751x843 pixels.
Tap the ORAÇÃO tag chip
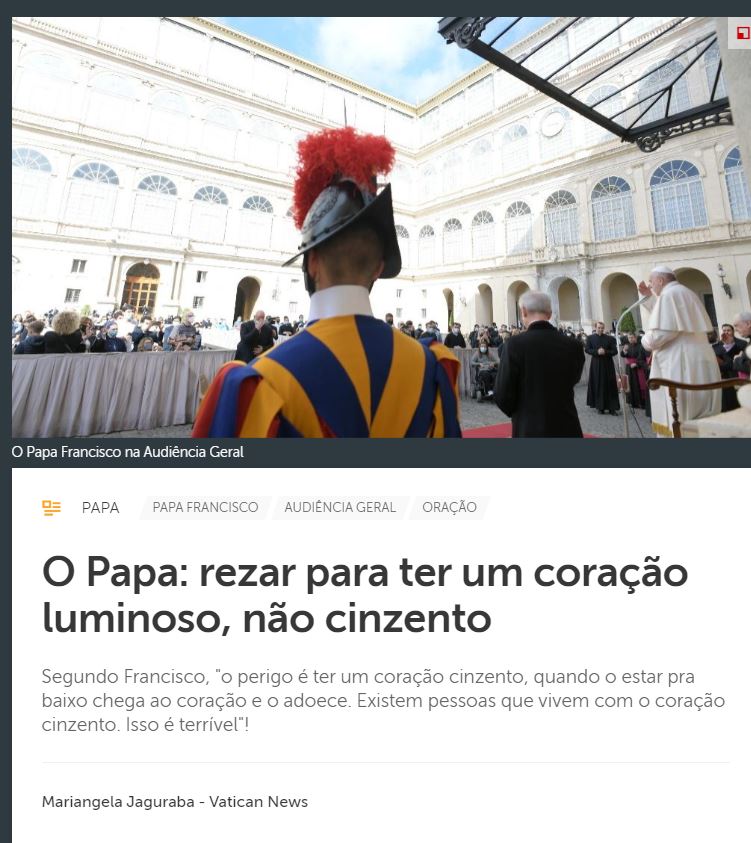pyautogui.click(x=449, y=508)
